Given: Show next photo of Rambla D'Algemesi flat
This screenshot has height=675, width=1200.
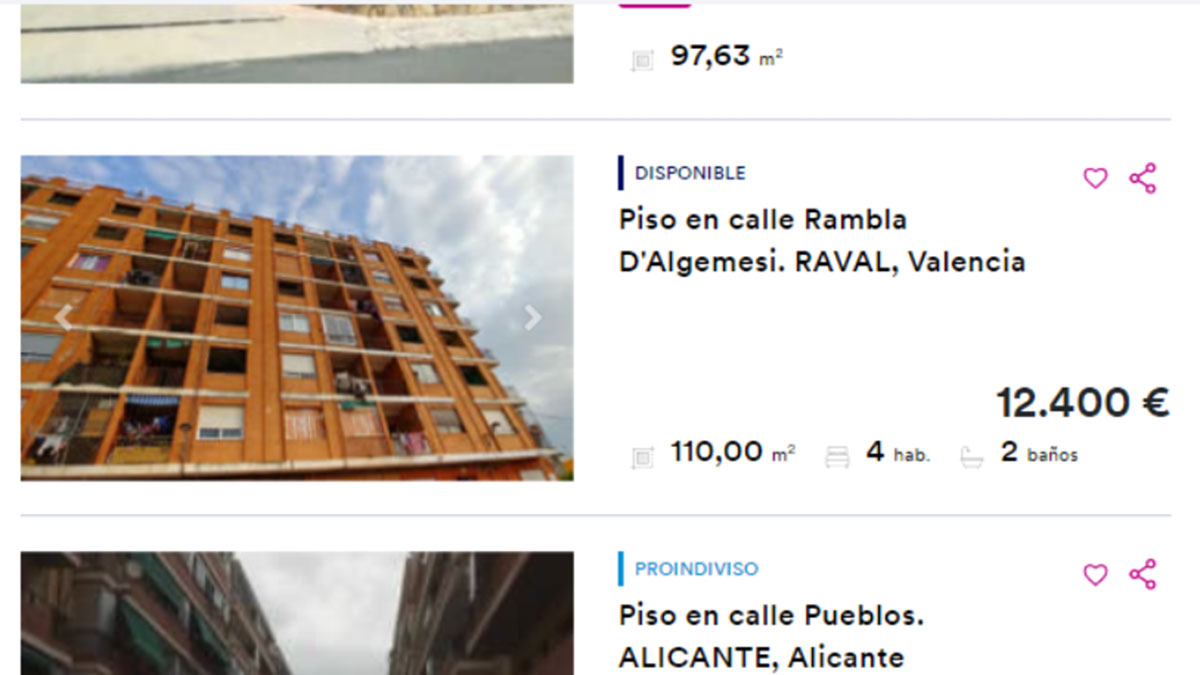Looking at the screenshot, I should coord(533,318).
